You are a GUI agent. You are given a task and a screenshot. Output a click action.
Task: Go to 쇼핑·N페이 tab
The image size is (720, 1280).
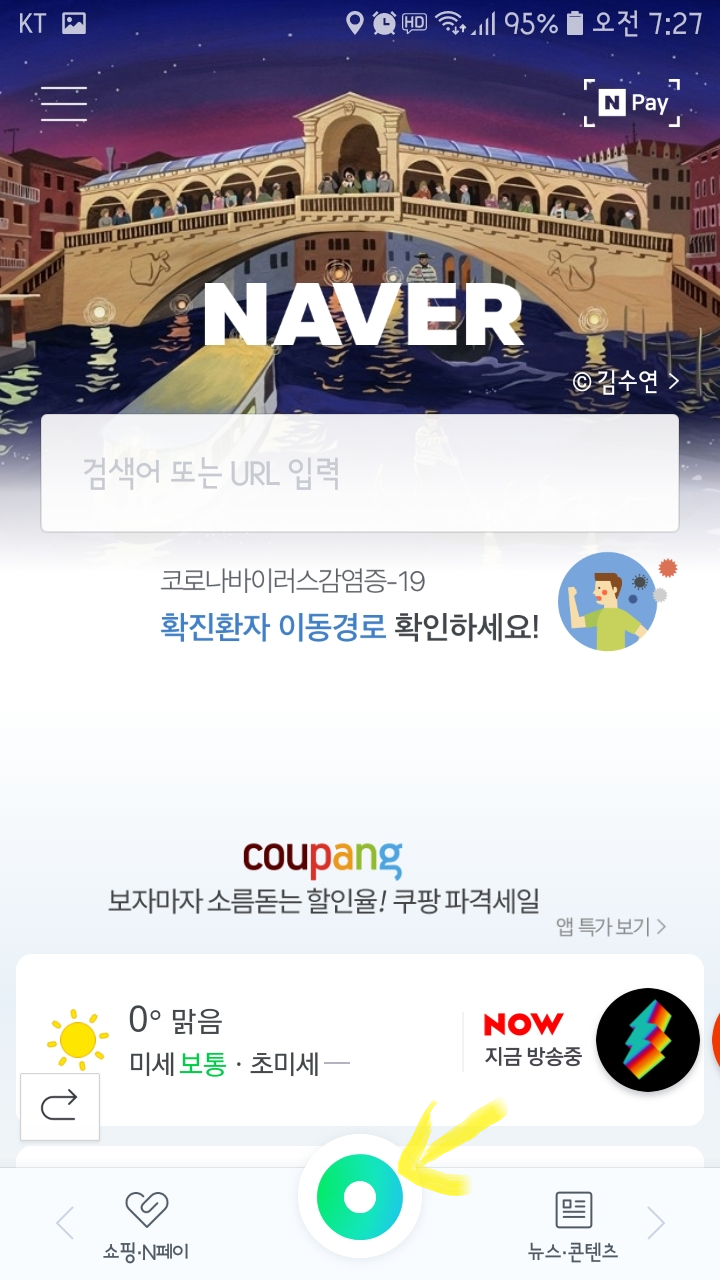(146, 1224)
